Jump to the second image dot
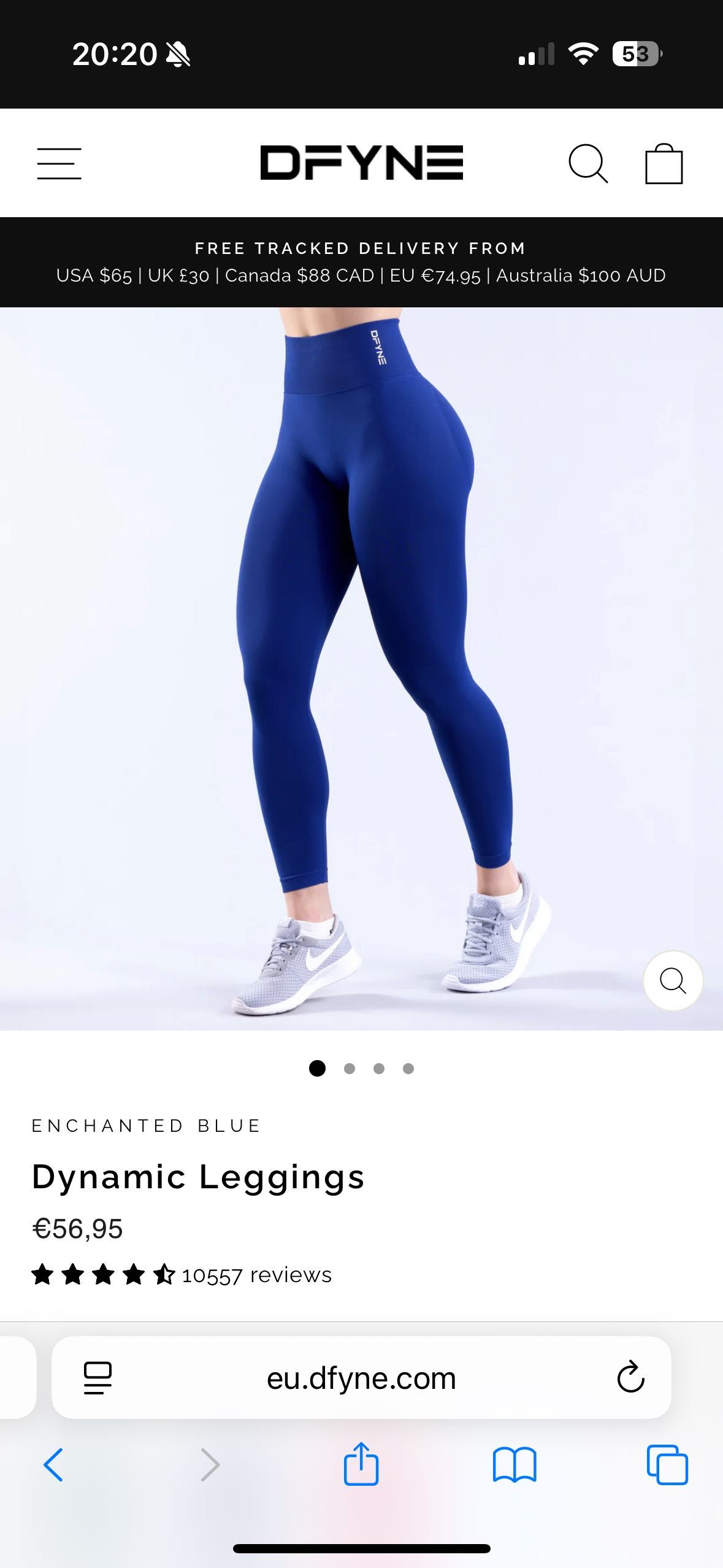723x1568 pixels. [350, 1069]
